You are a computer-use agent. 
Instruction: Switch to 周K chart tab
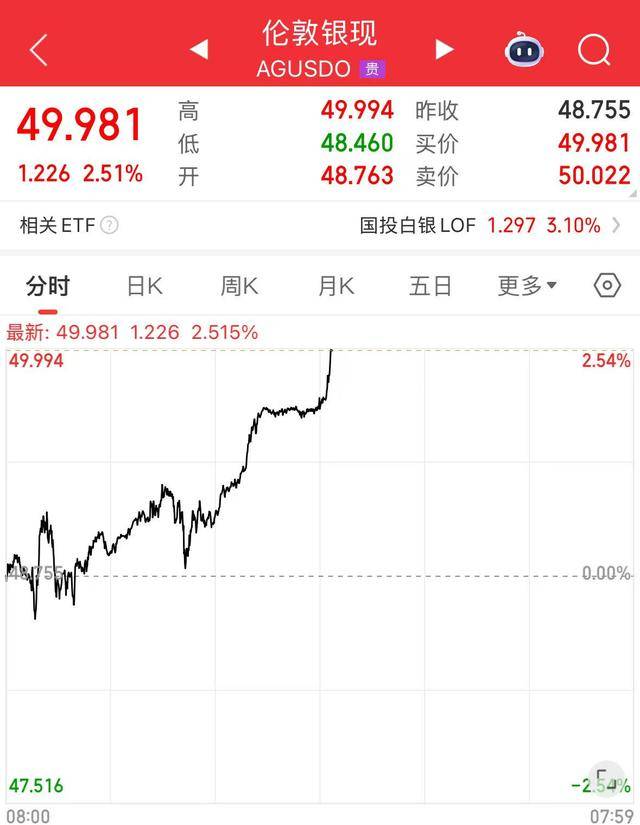click(x=239, y=286)
